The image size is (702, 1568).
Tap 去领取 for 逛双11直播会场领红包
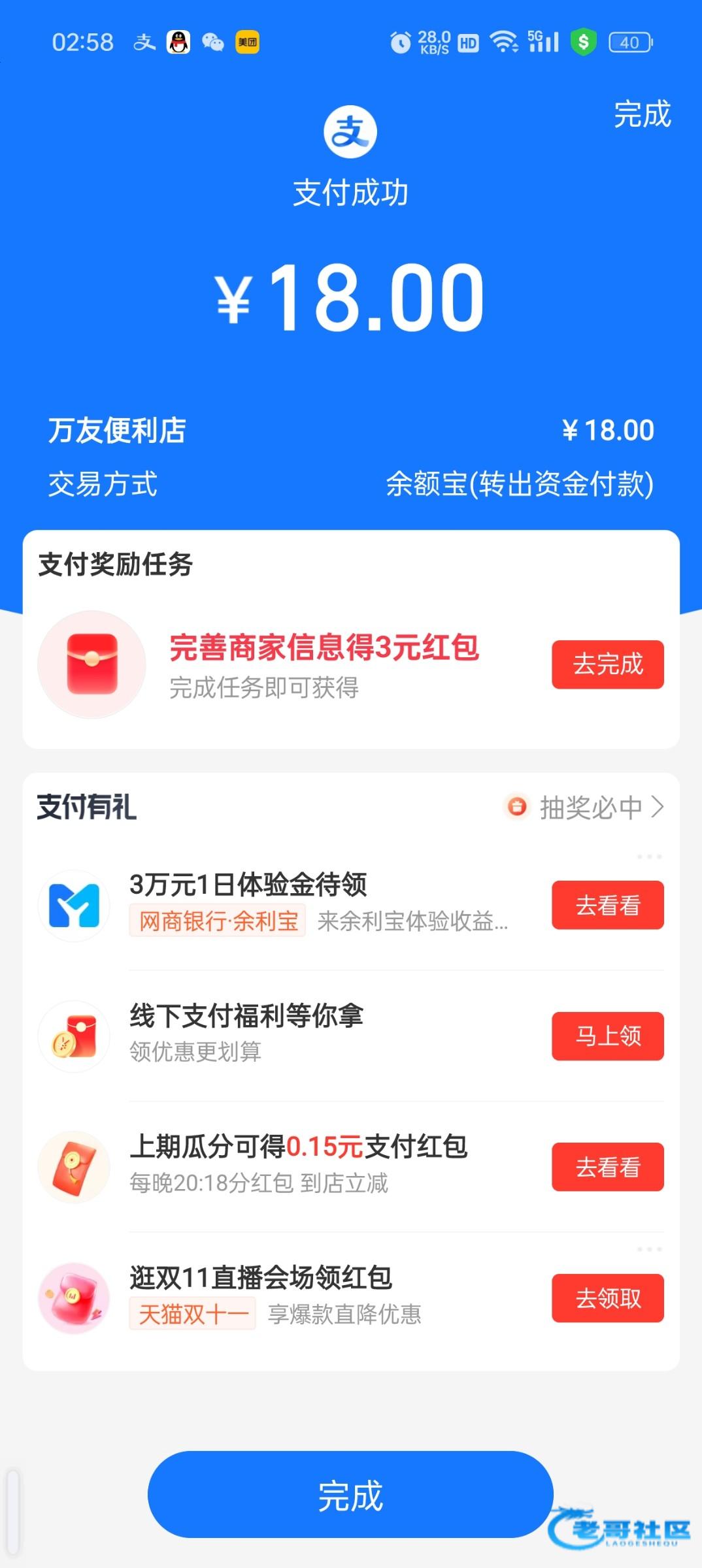pos(607,1298)
